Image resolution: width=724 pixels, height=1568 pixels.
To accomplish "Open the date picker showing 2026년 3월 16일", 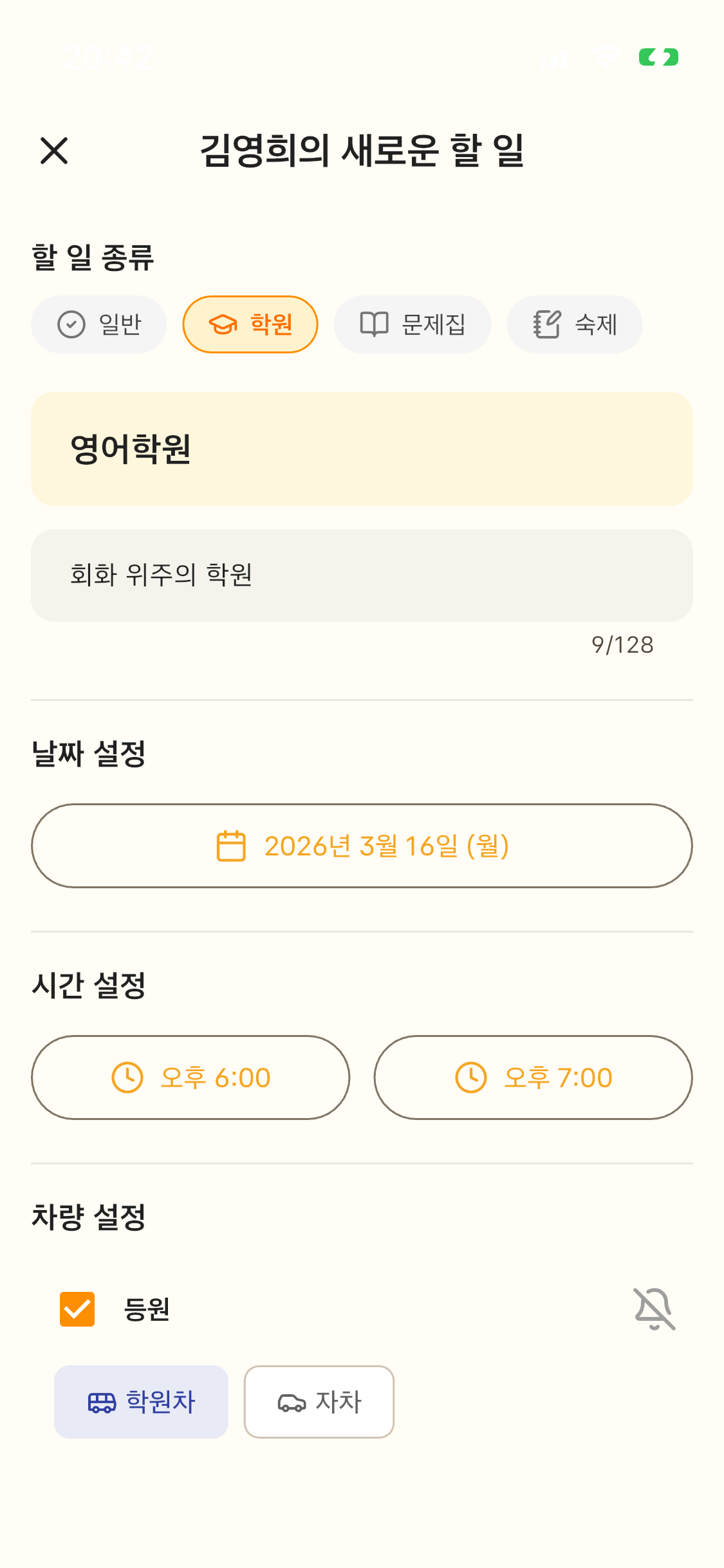I will pos(362,846).
